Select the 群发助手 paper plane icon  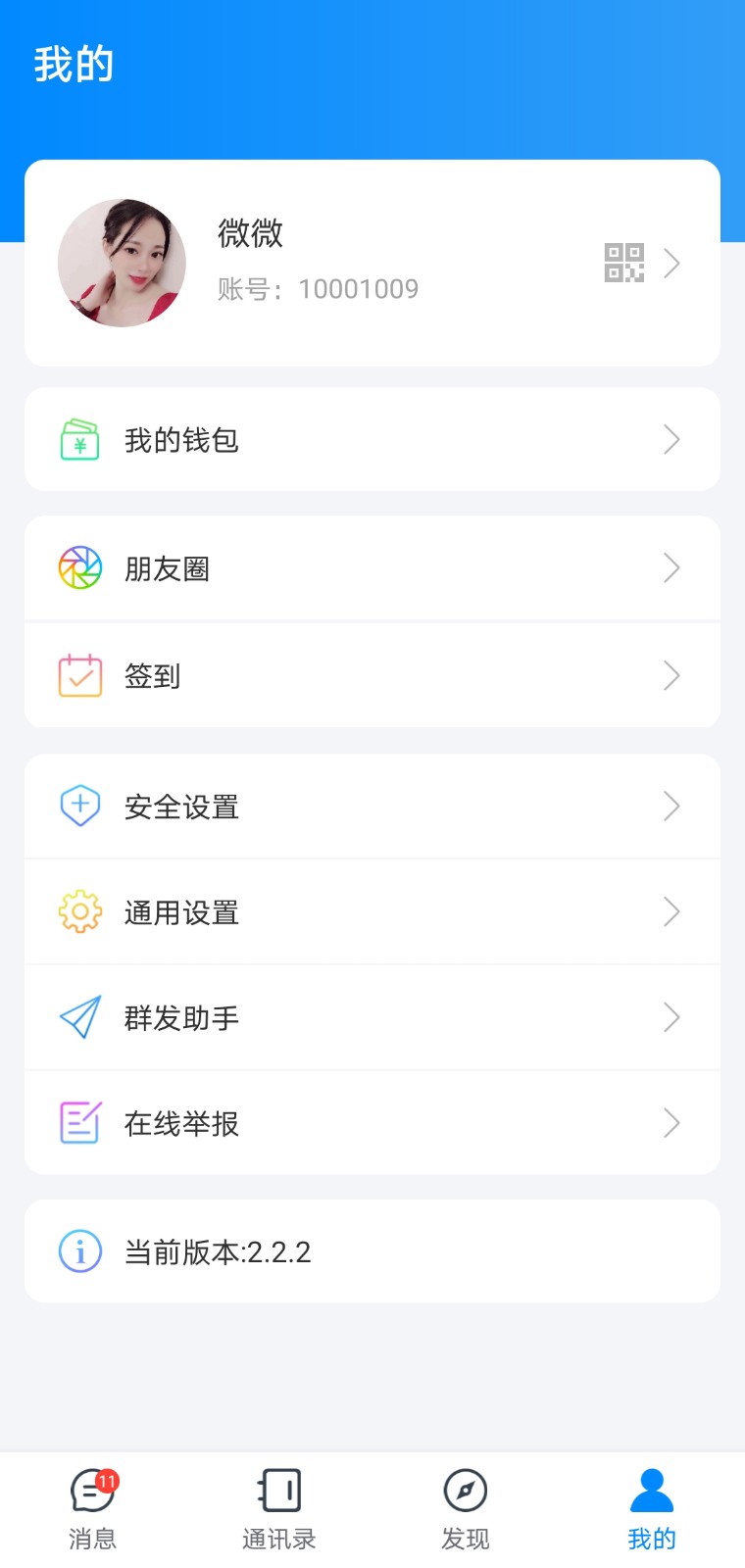[x=79, y=1017]
